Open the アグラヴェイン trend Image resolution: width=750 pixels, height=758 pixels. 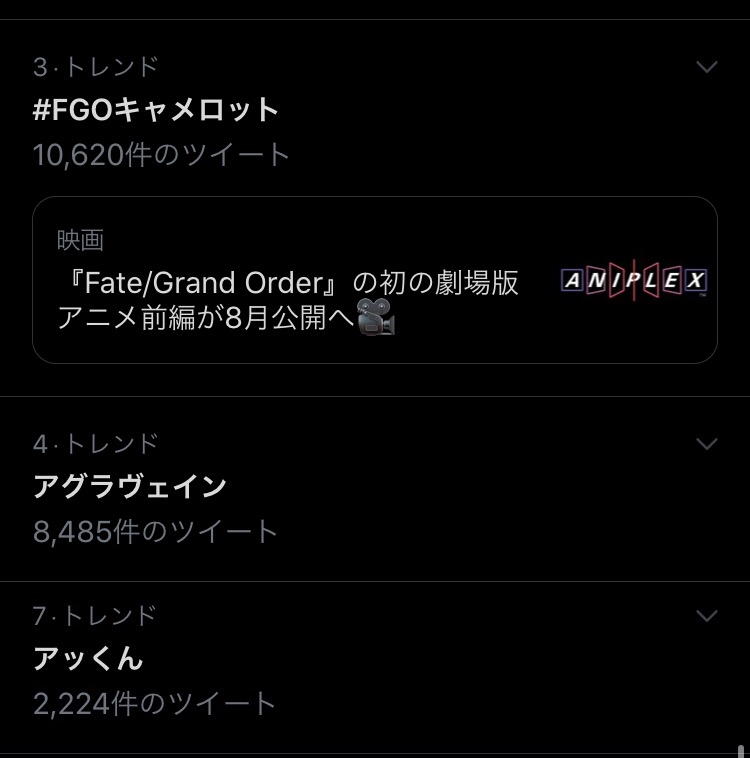coord(130,487)
